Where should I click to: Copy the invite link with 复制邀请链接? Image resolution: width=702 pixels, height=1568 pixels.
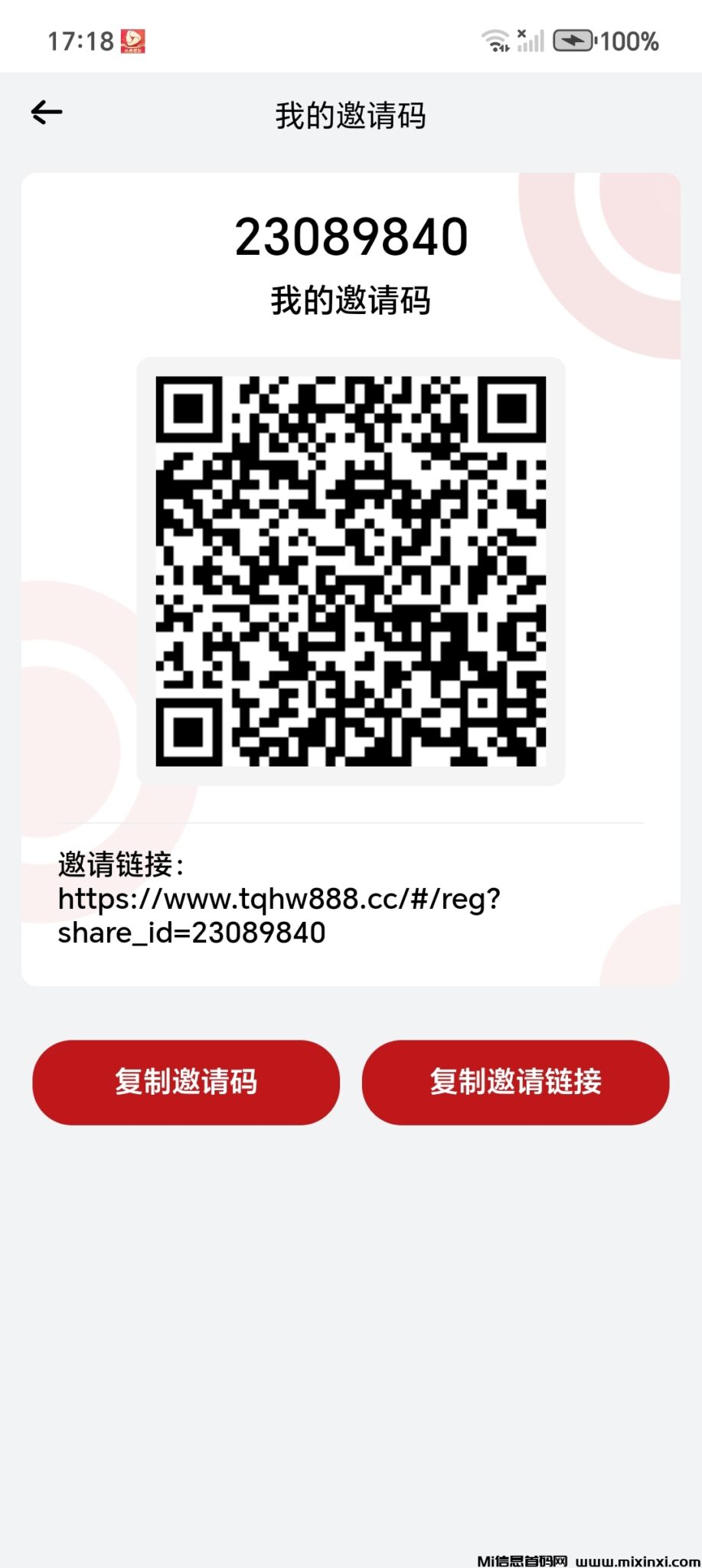515,1081
